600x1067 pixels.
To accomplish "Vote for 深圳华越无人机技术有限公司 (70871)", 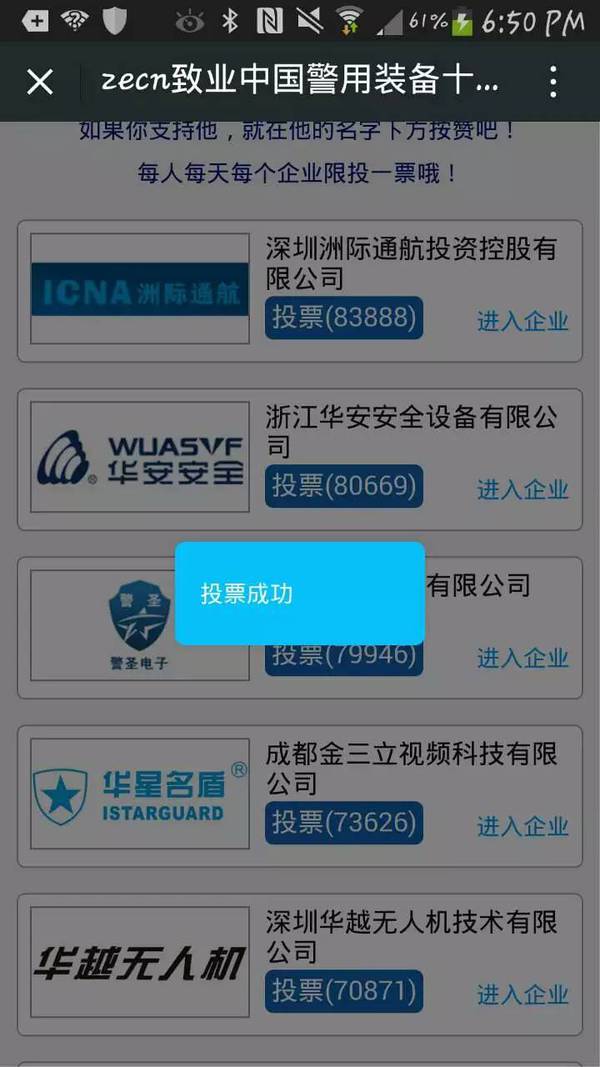I will 344,991.
